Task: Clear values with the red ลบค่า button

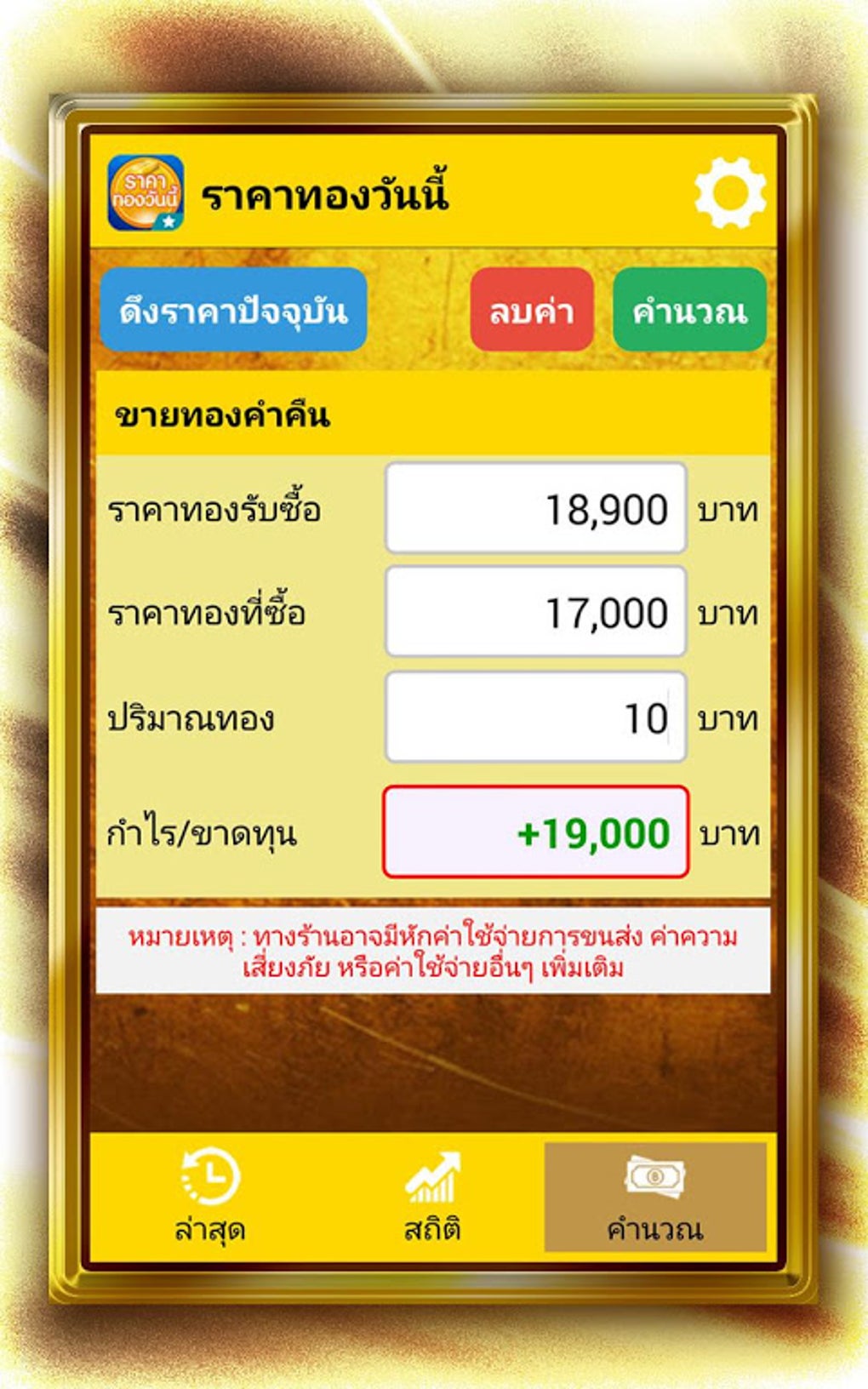Action: [x=532, y=310]
